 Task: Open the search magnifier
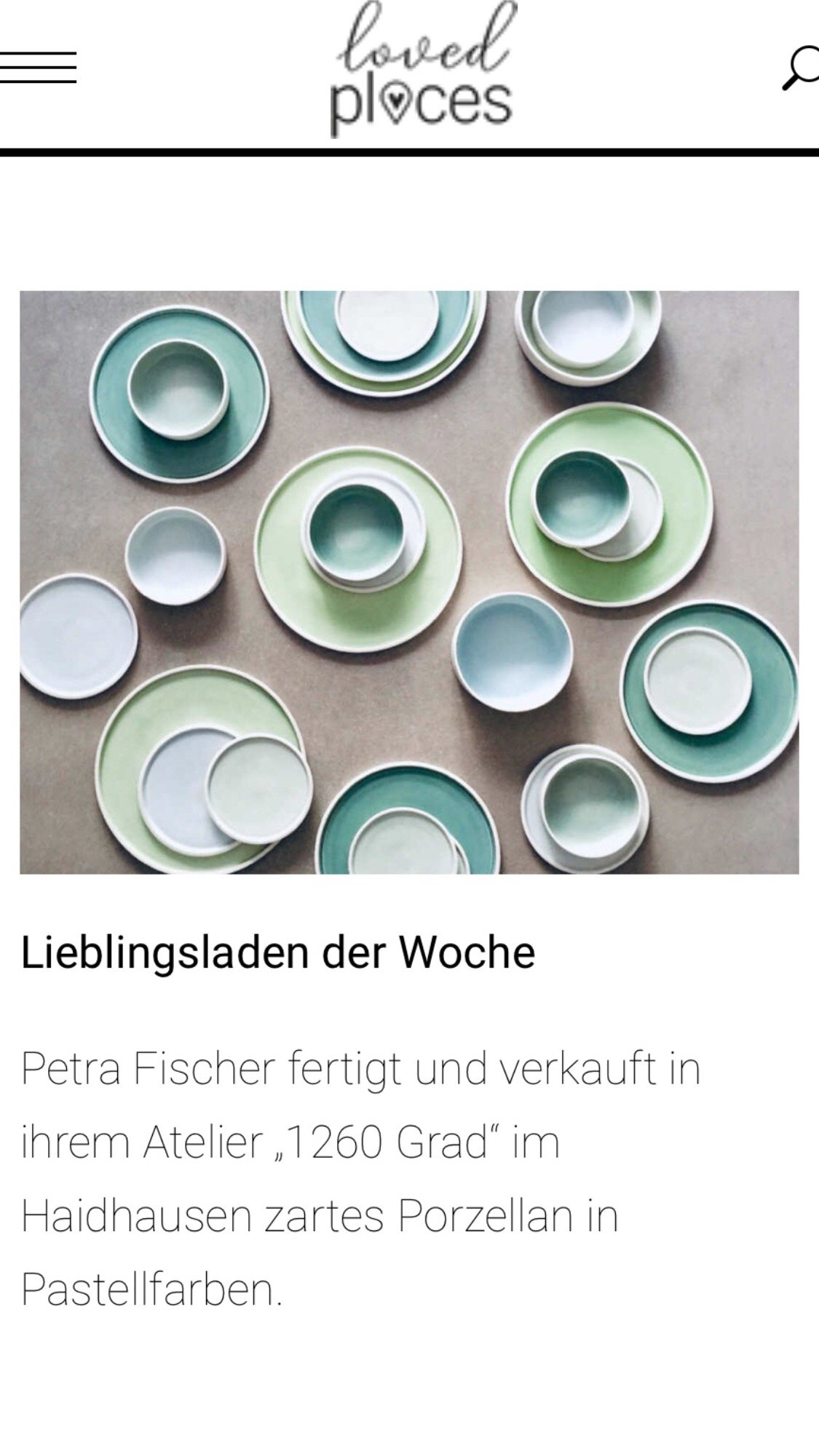click(799, 68)
